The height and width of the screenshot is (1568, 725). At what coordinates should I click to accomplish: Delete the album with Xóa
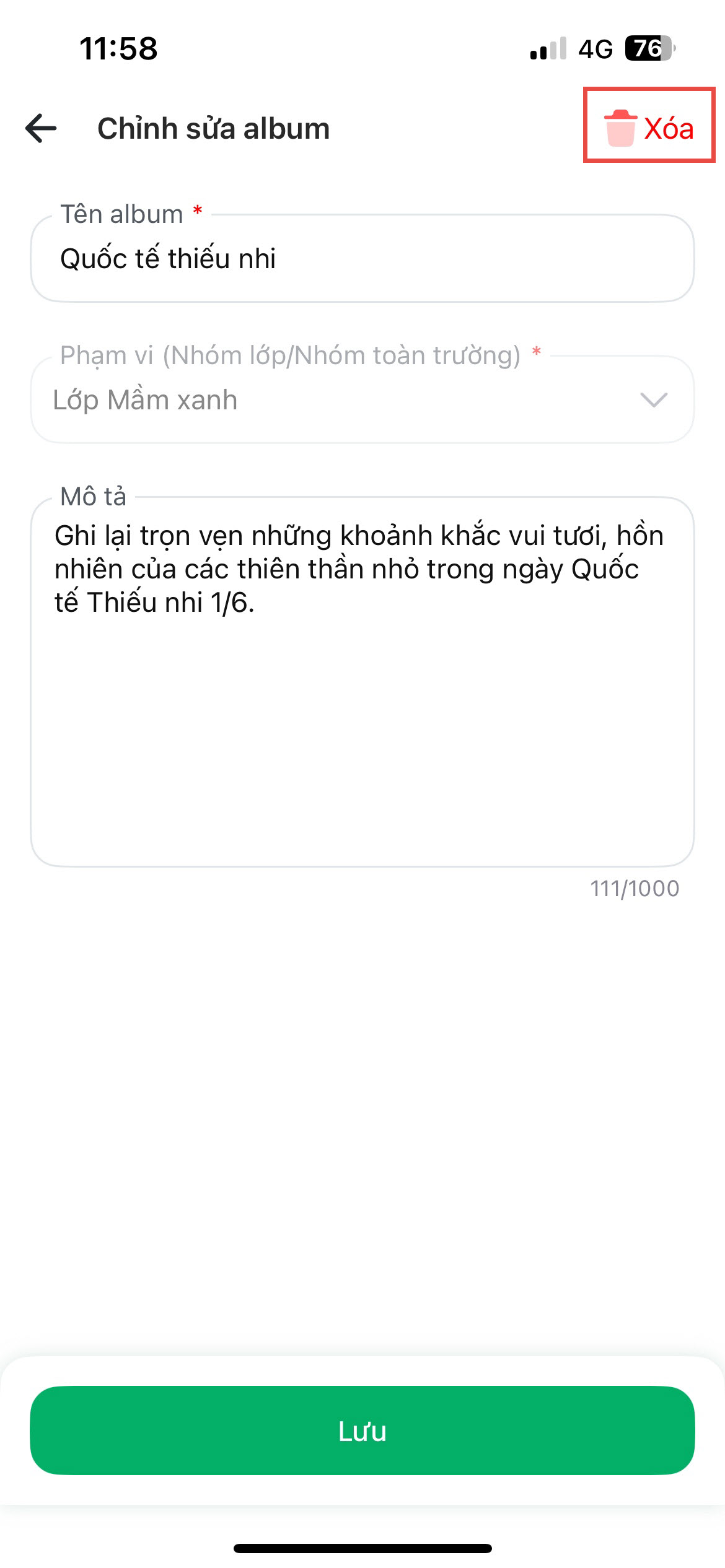pyautogui.click(x=649, y=127)
